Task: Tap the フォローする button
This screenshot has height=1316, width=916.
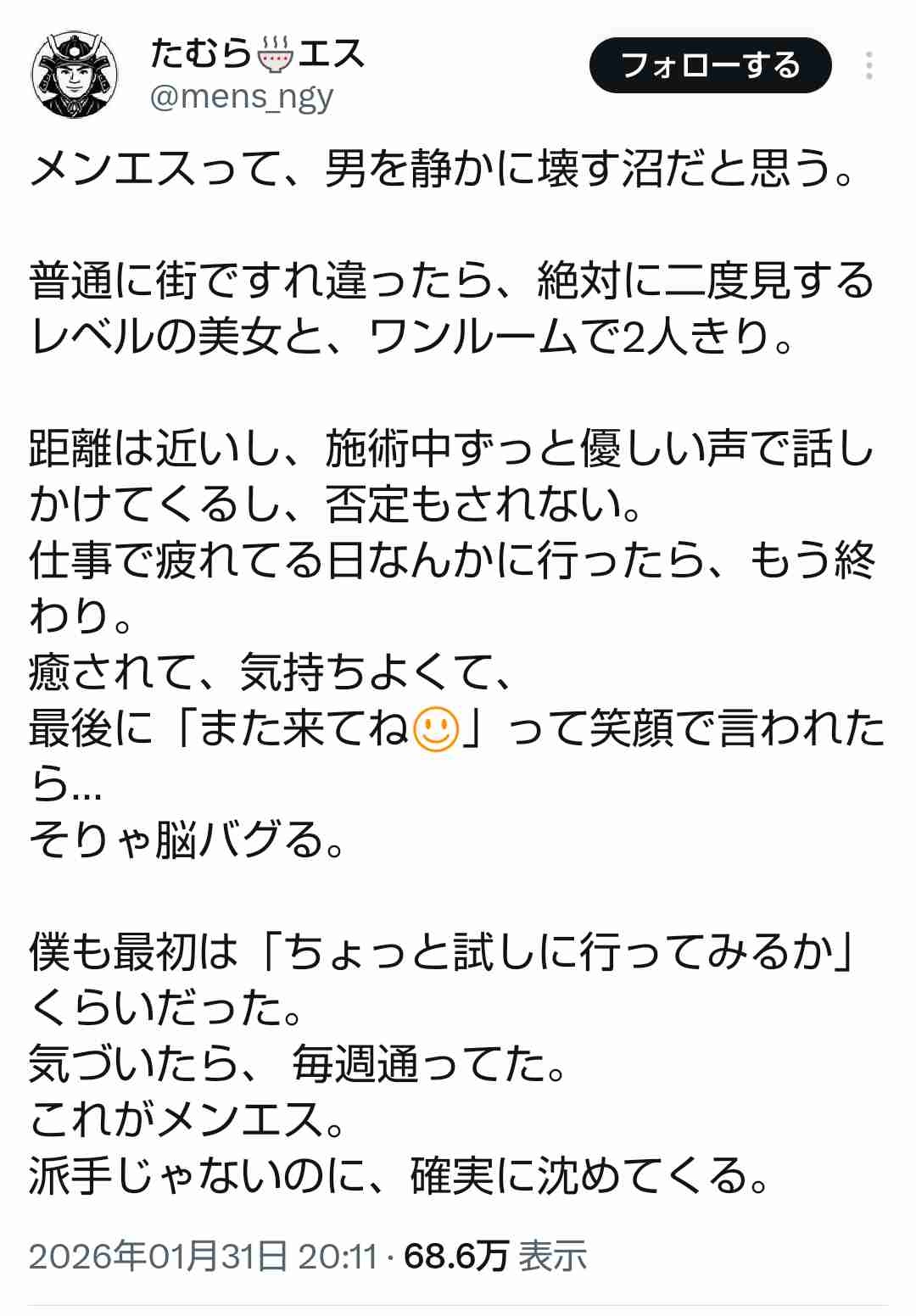Action: pos(710,65)
